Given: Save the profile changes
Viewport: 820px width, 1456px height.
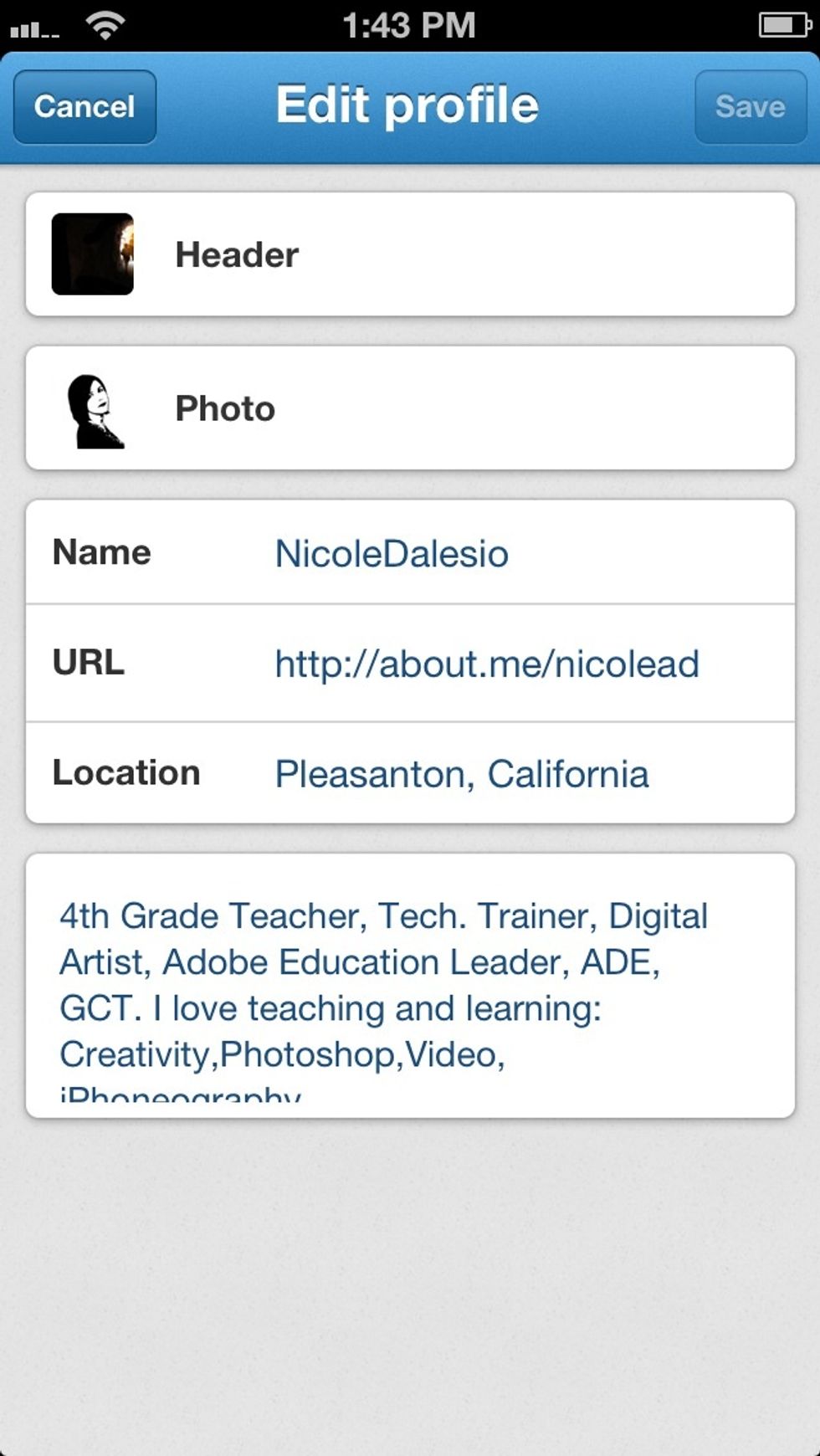Looking at the screenshot, I should 750,107.
